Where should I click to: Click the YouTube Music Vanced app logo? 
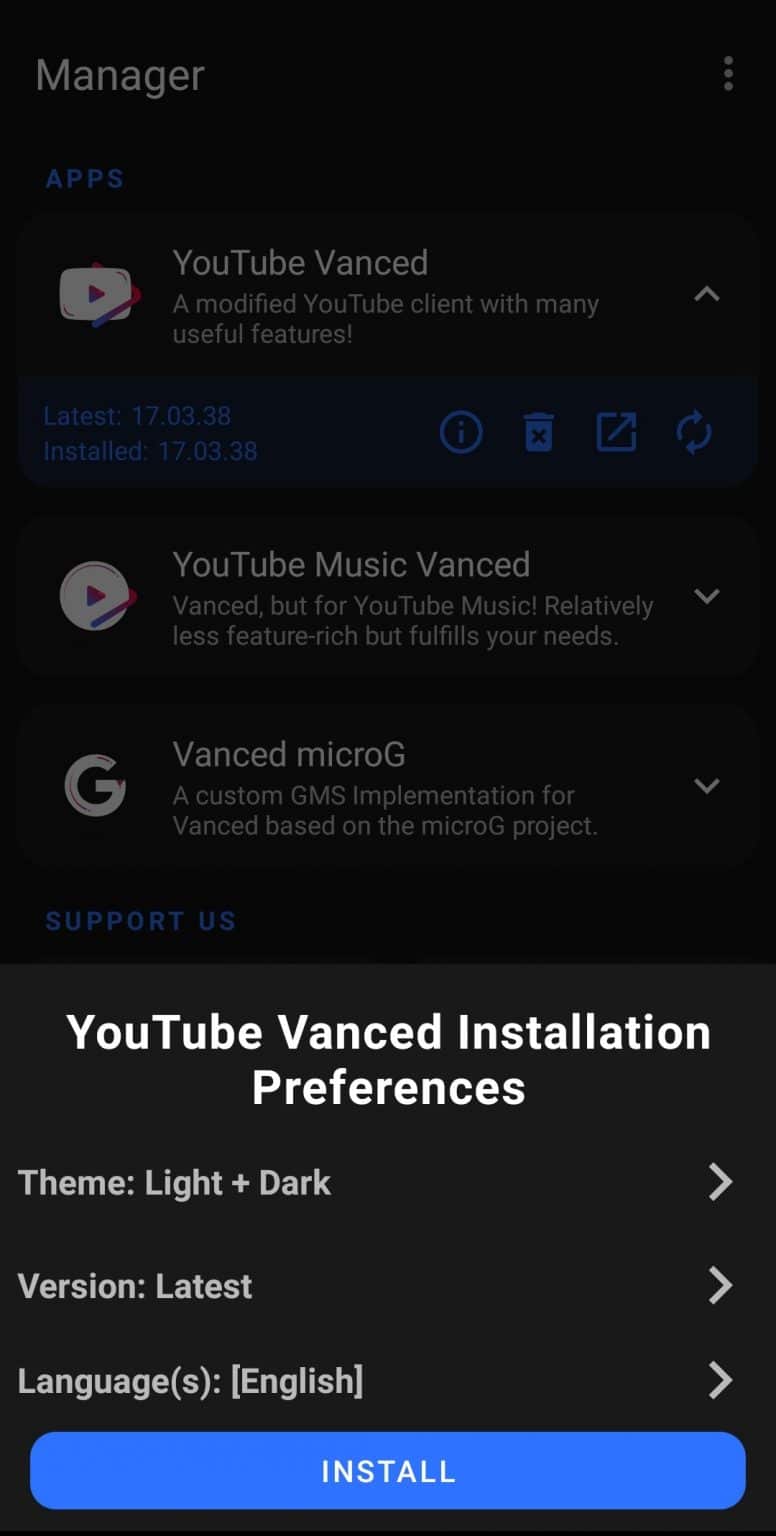tap(97, 596)
